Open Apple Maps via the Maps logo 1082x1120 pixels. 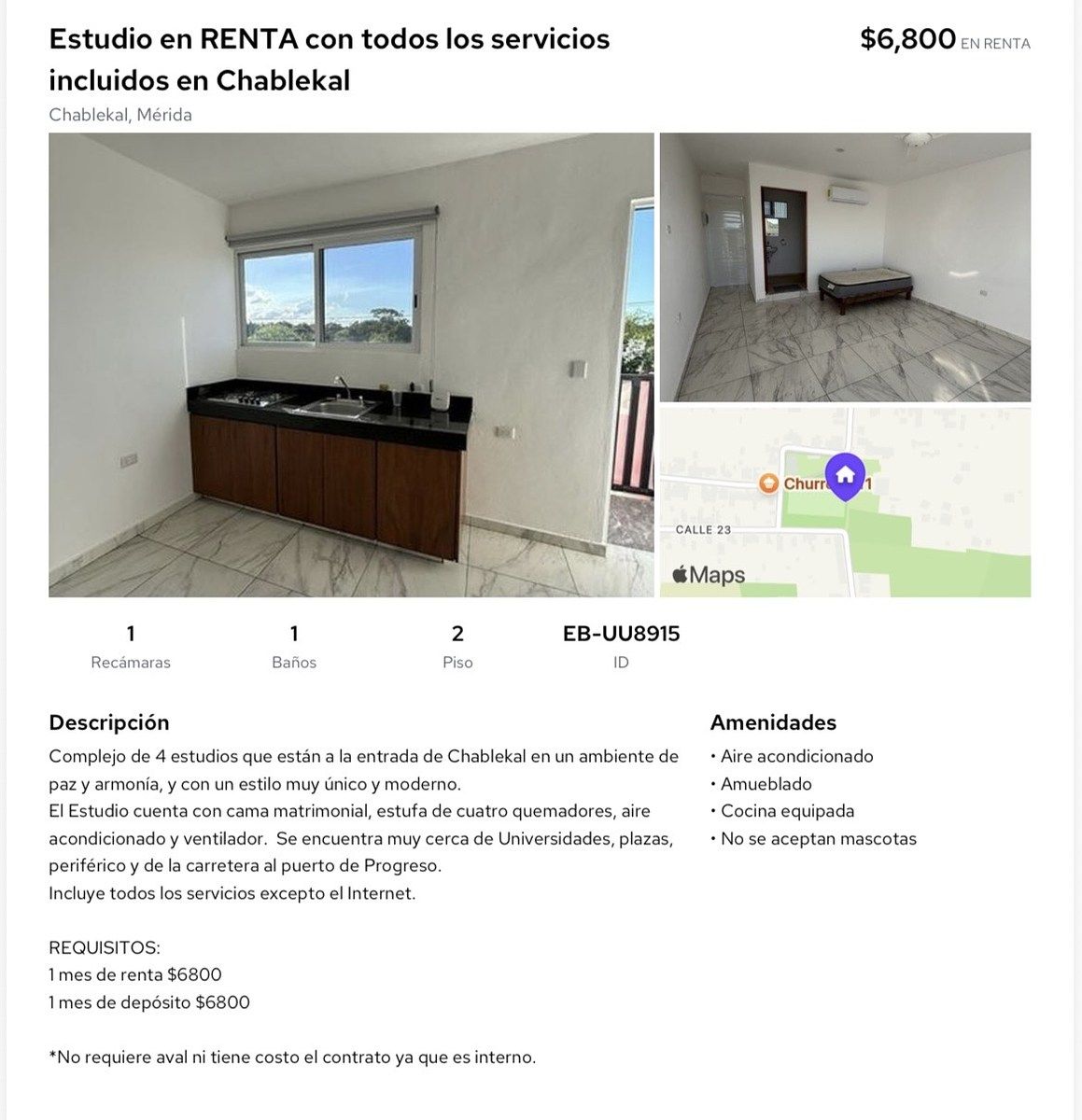(706, 574)
